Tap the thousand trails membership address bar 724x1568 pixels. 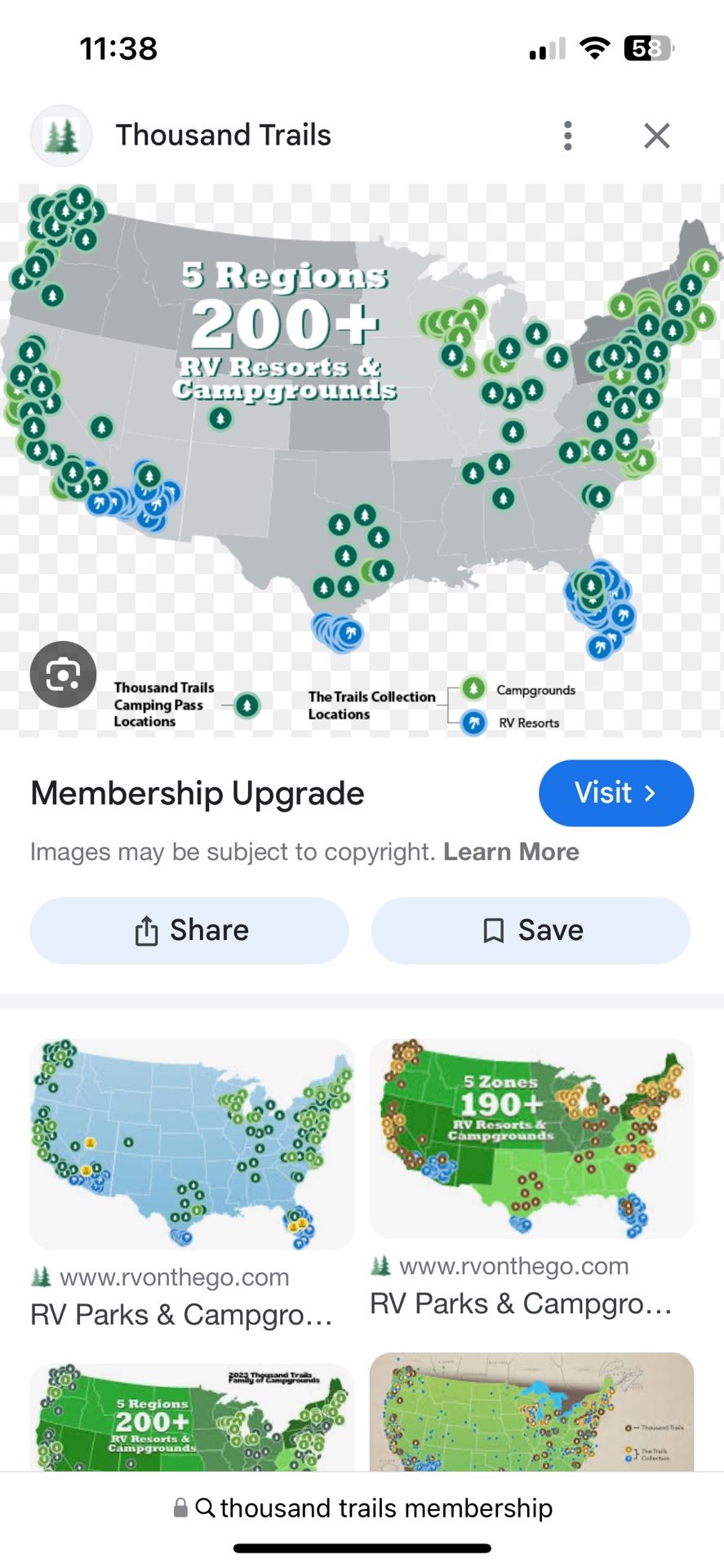click(362, 1508)
